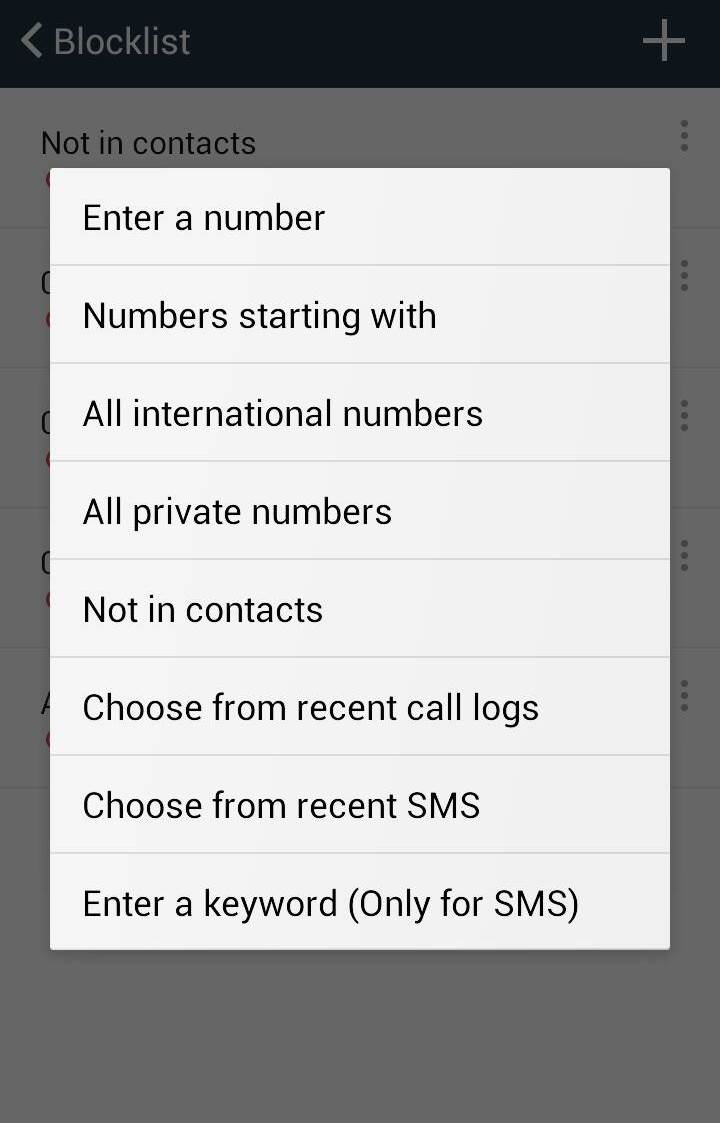Click the plus icon to add a block rule

click(x=663, y=42)
